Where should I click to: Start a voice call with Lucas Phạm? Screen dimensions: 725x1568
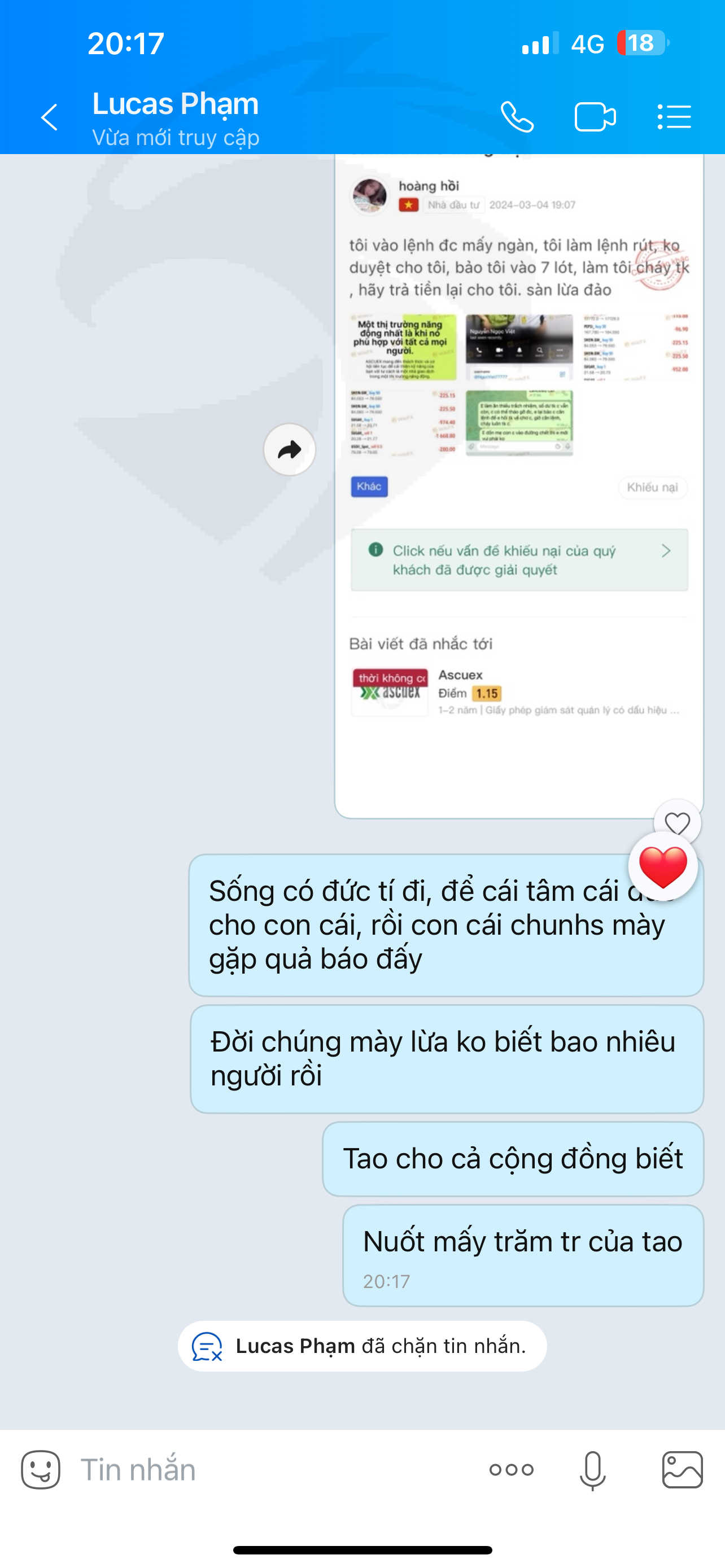517,117
